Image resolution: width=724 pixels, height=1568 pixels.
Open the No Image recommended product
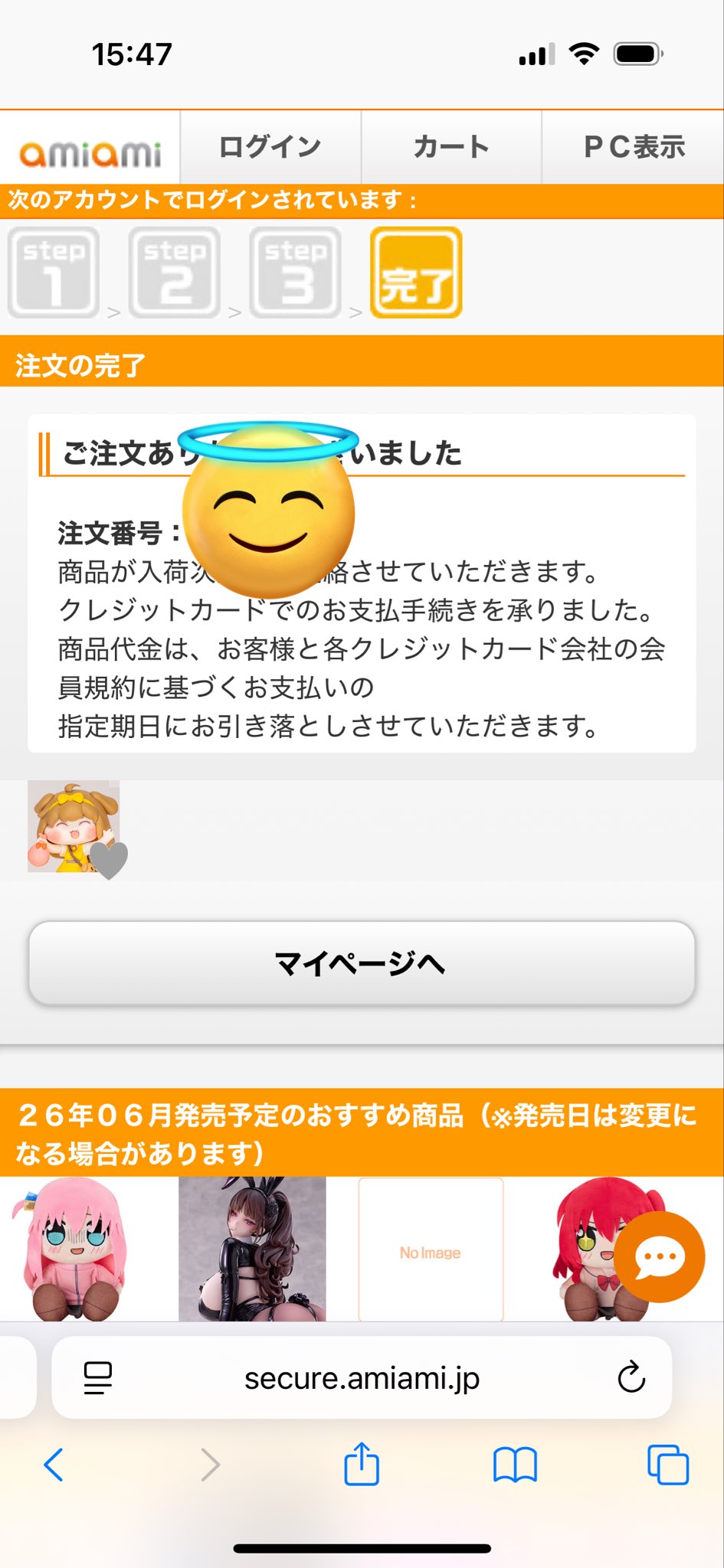coord(431,1249)
